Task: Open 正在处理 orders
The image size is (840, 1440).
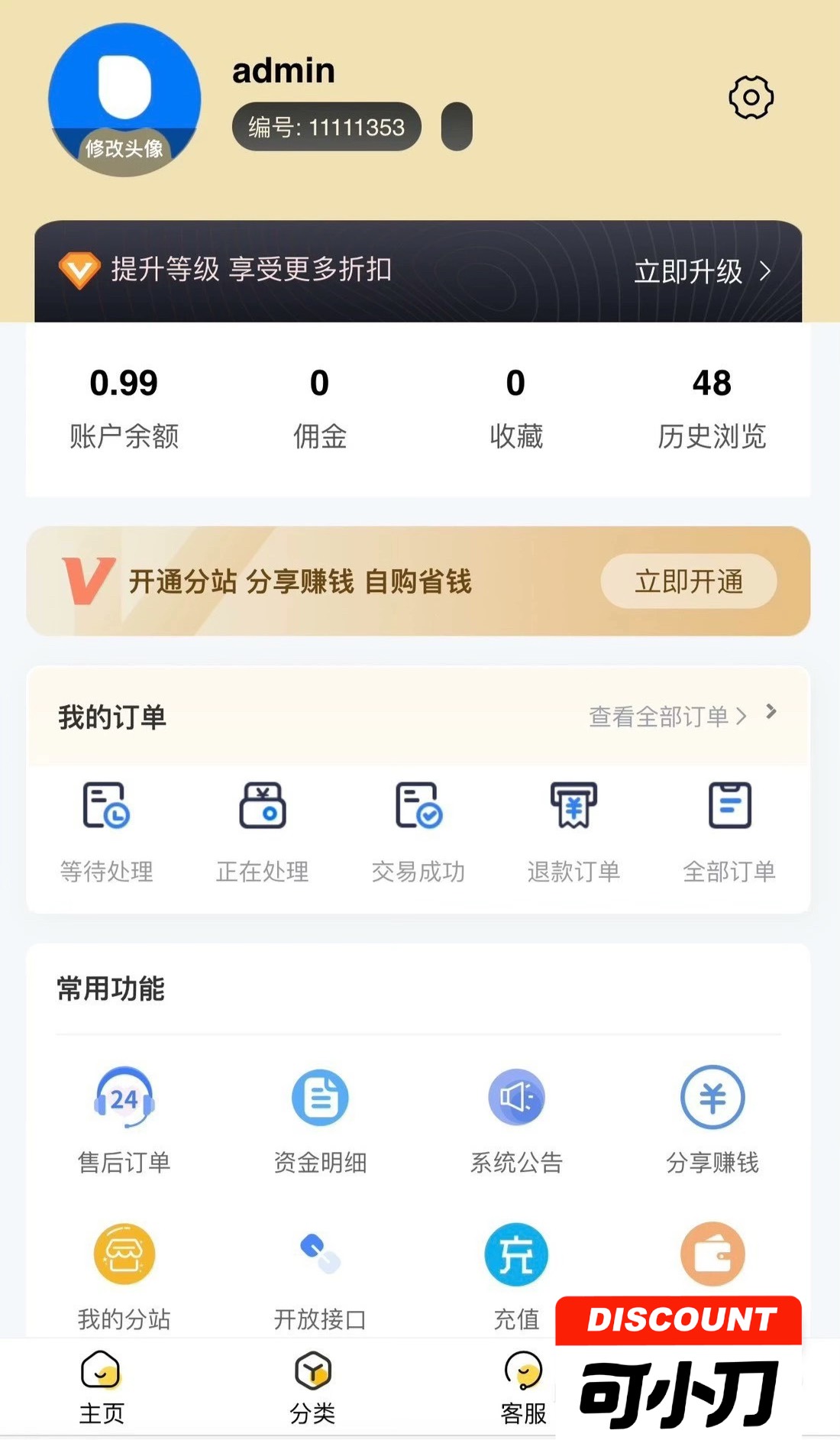Action: tap(263, 833)
